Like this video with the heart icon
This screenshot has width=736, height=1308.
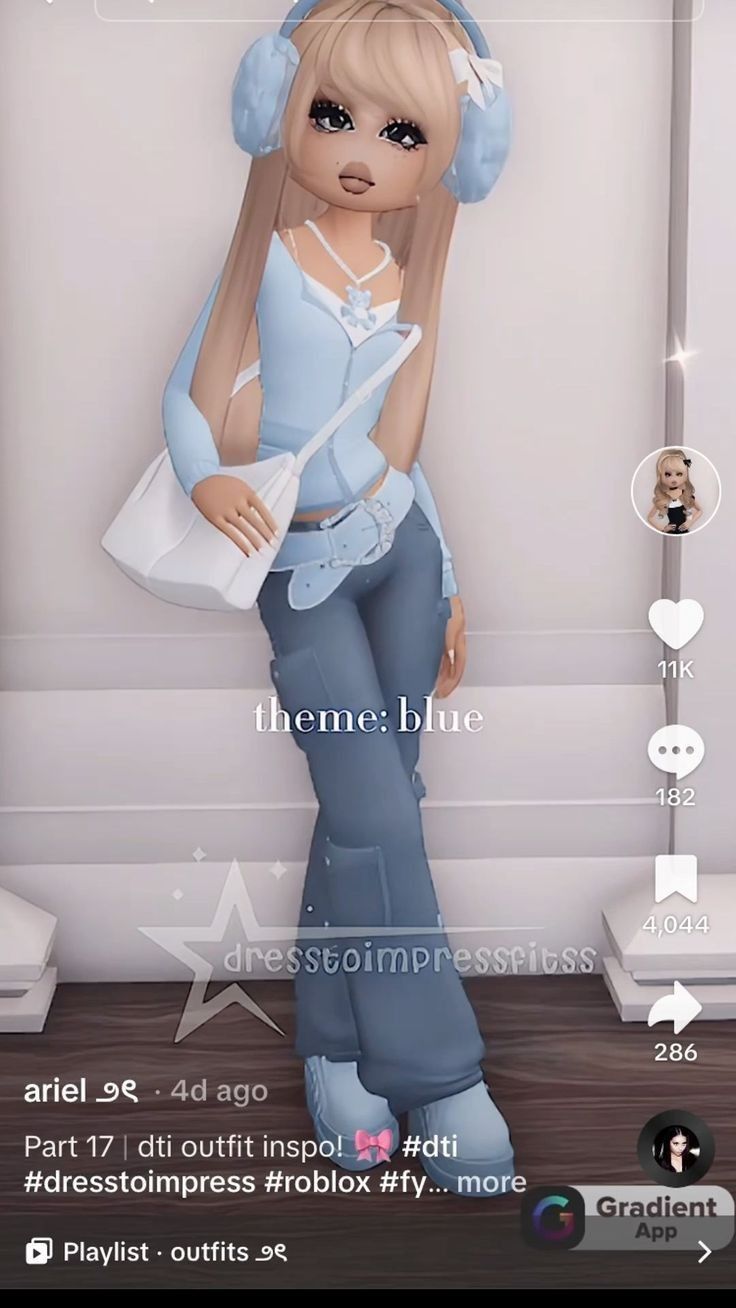pyautogui.click(x=676, y=624)
